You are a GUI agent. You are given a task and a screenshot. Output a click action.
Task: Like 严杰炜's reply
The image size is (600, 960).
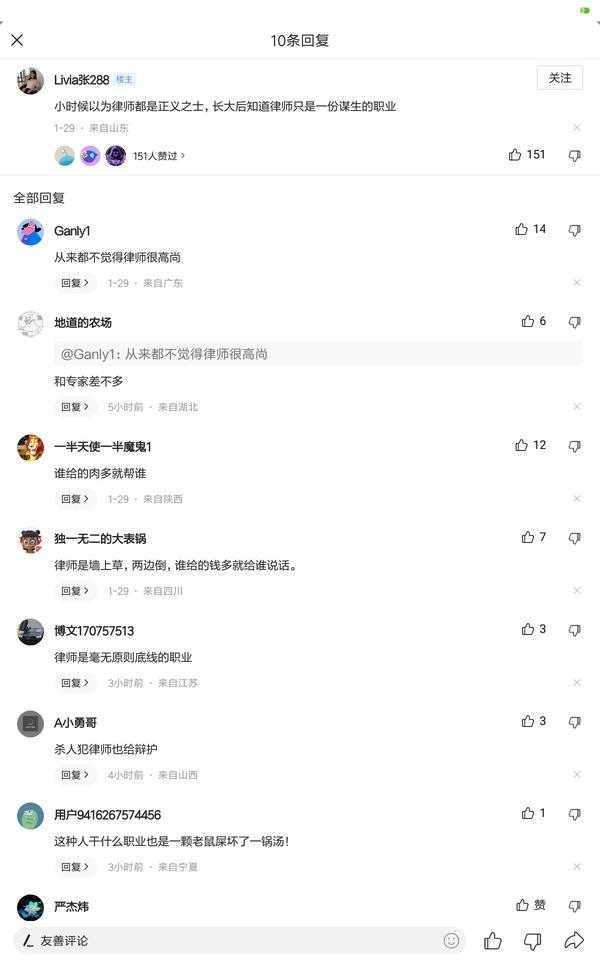click(x=522, y=906)
